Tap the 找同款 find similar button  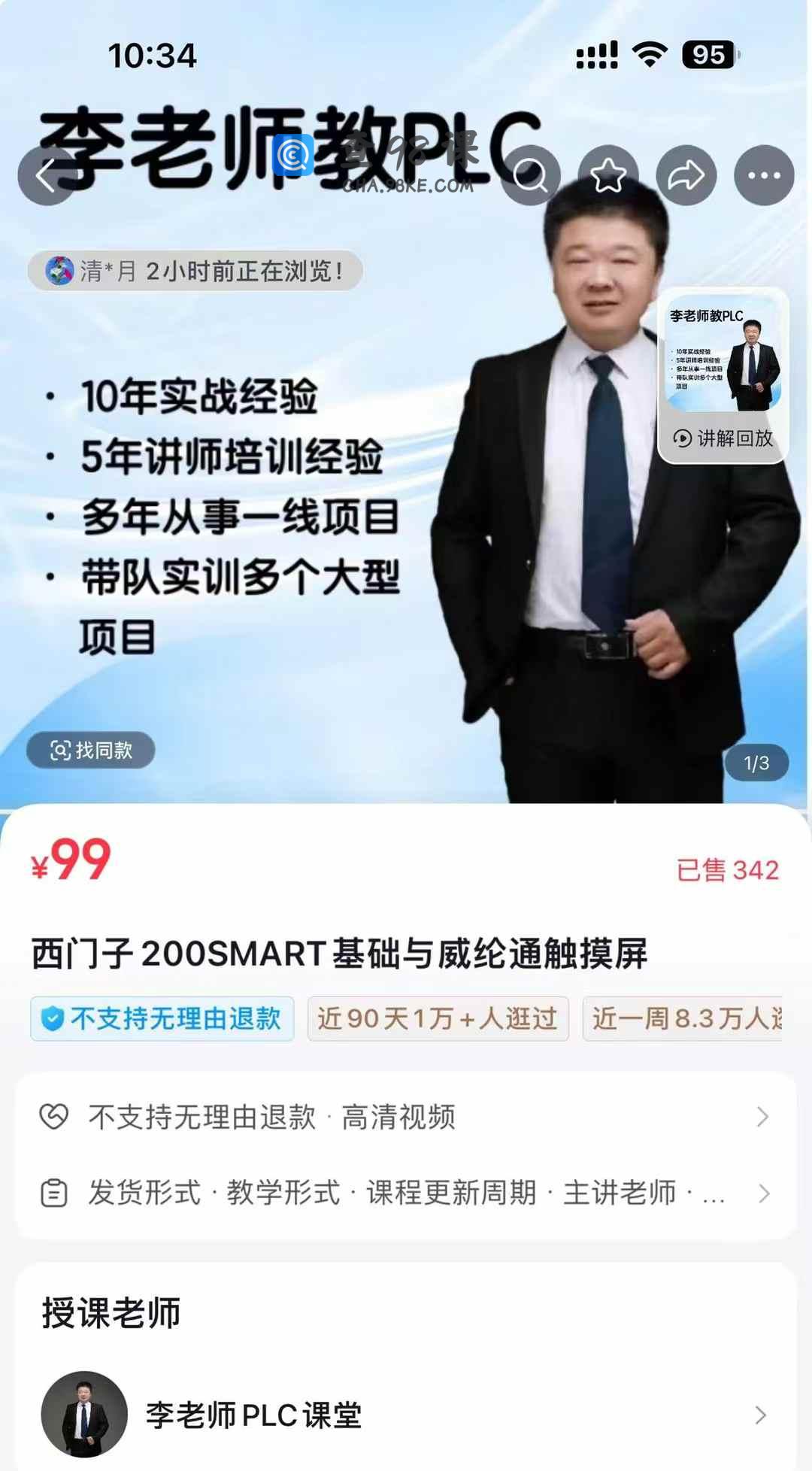(91, 750)
